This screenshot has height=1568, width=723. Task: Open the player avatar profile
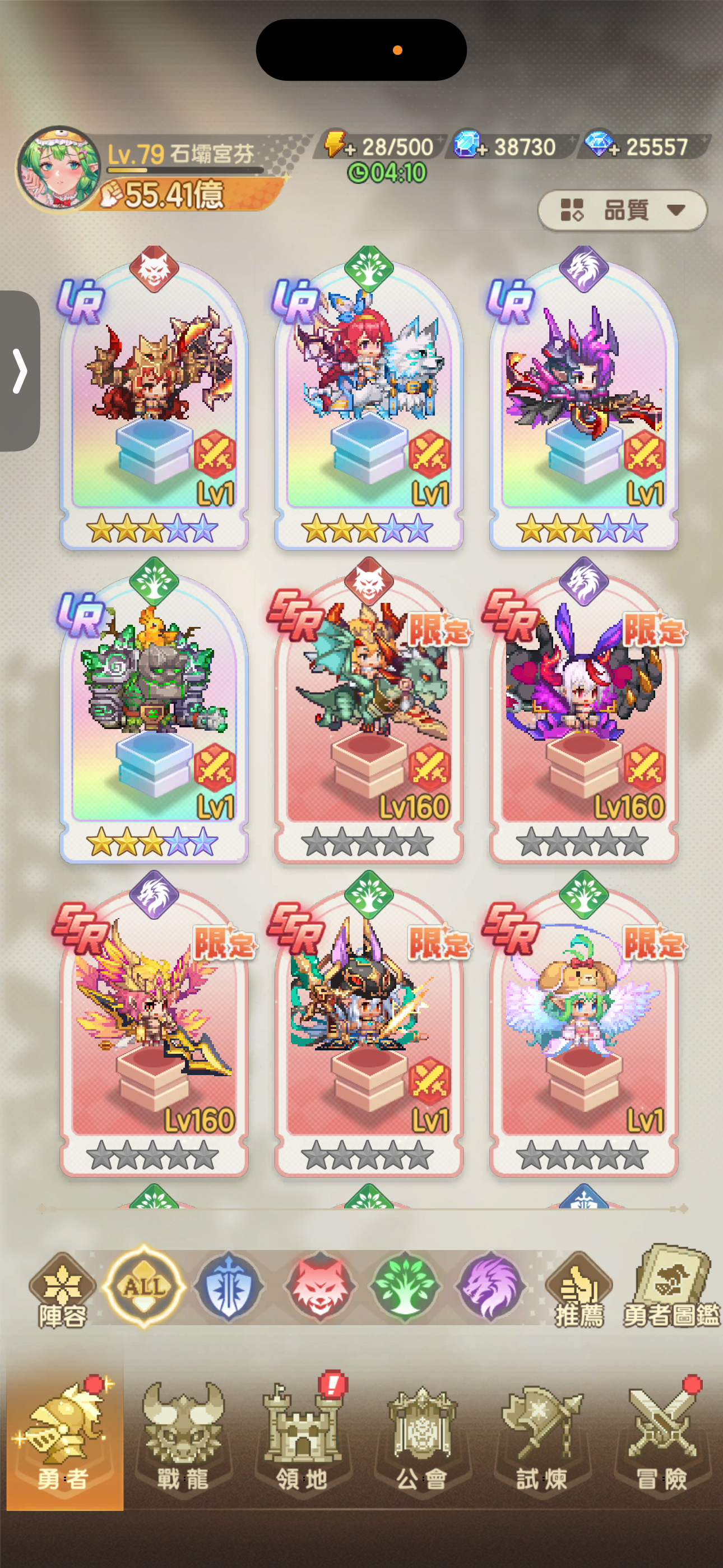pyautogui.click(x=58, y=168)
